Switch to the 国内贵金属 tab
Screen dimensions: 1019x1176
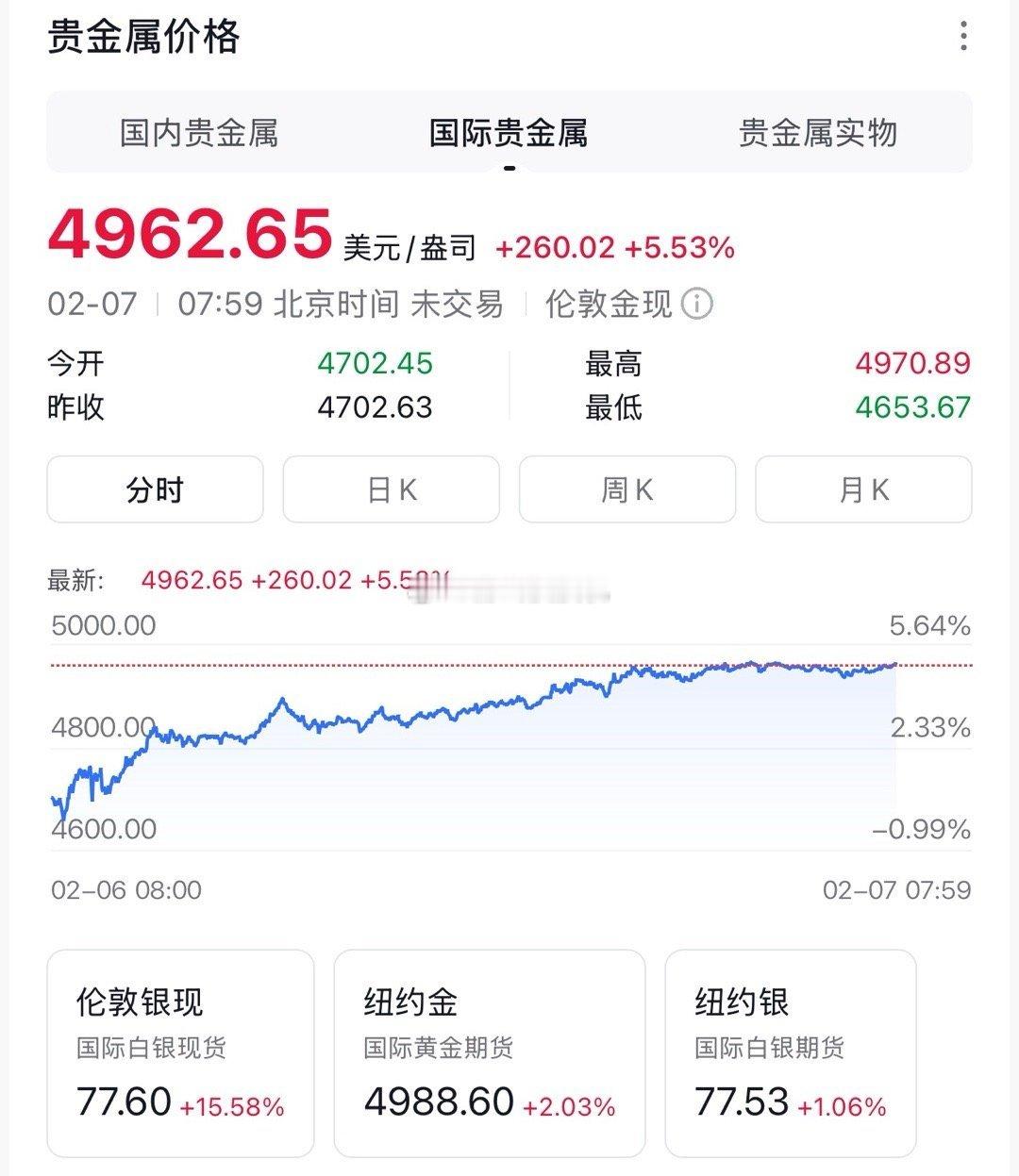tap(199, 134)
